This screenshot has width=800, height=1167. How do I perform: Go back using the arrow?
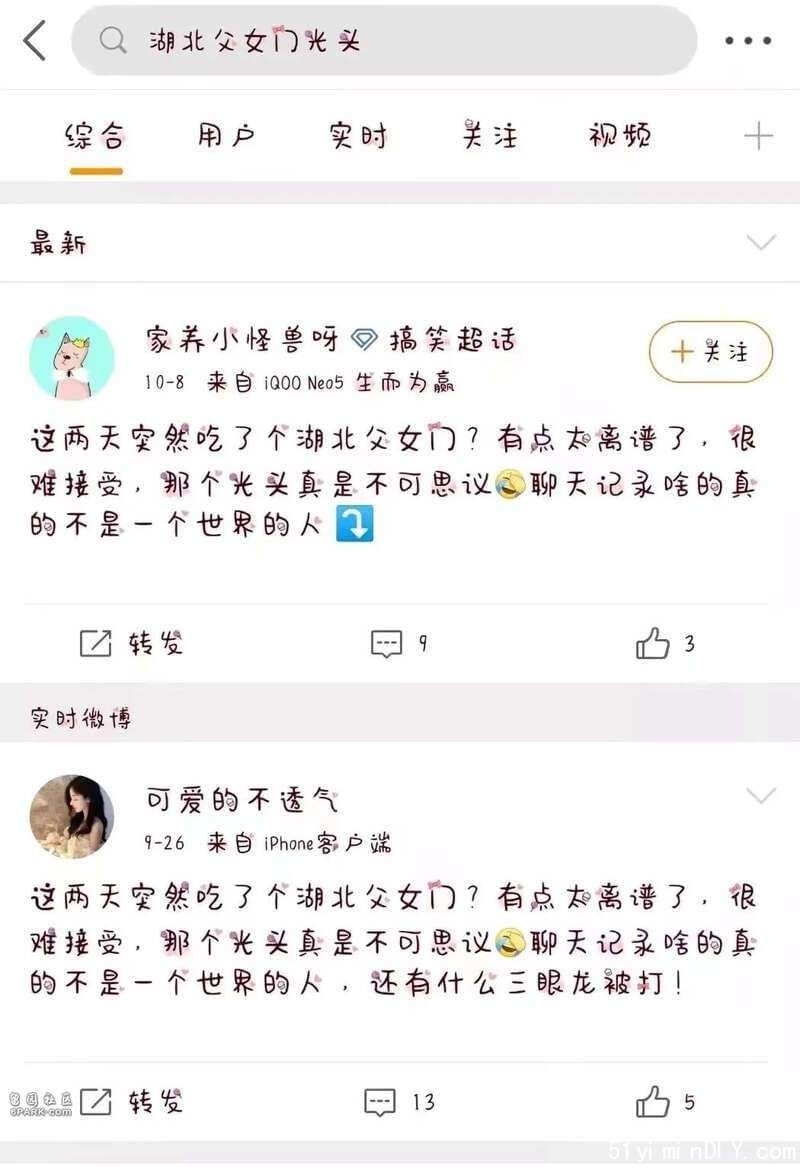pyautogui.click(x=35, y=41)
